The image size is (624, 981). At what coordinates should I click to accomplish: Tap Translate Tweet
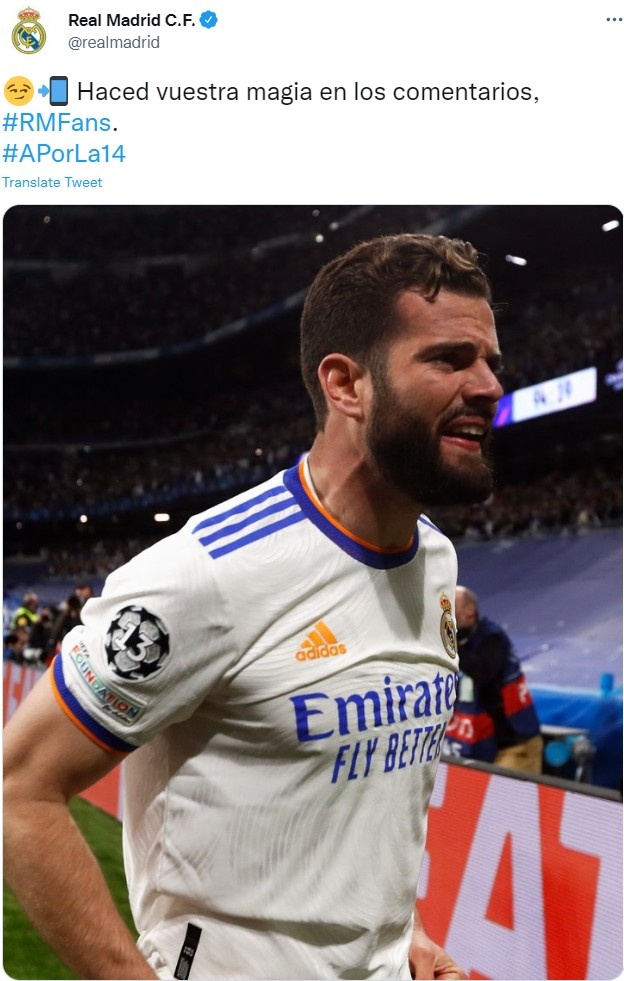coord(52,182)
